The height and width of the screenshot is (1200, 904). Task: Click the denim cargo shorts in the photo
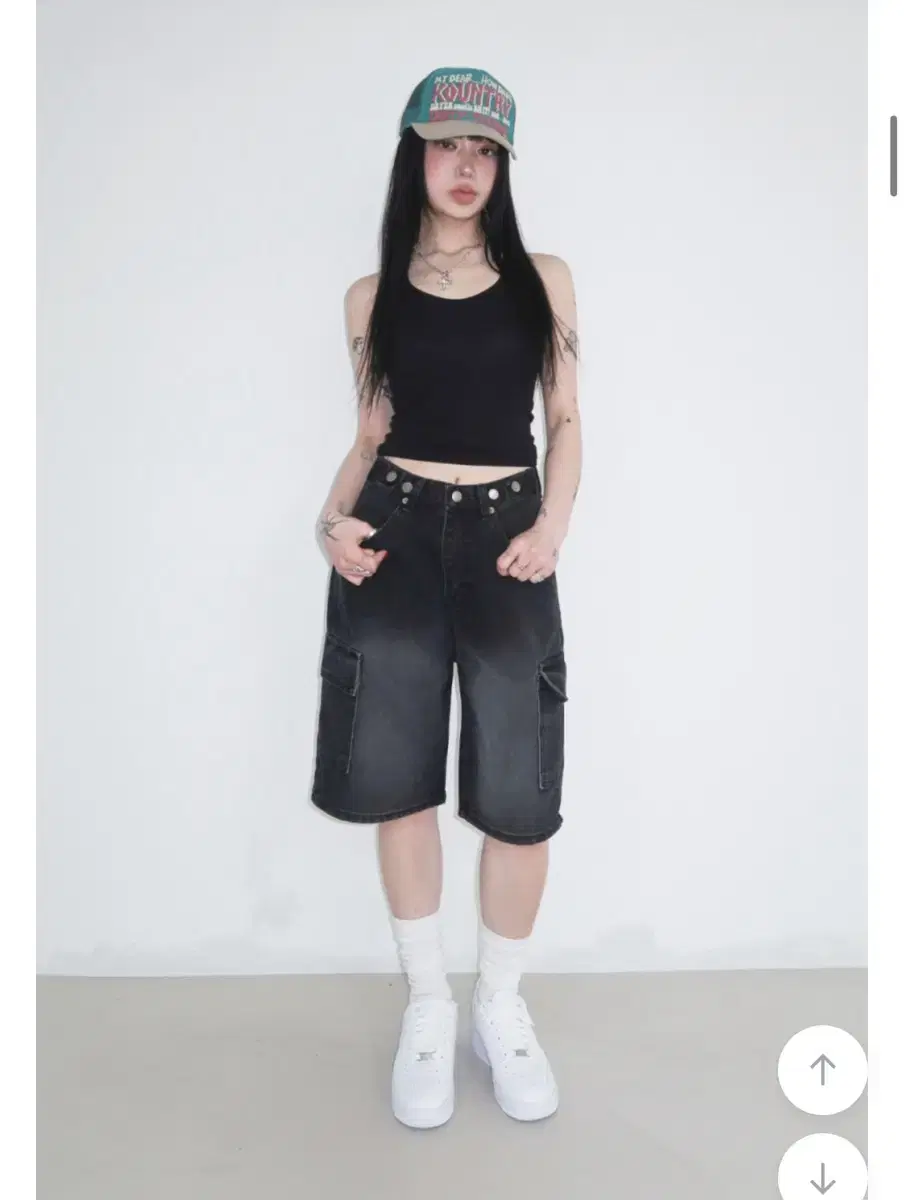click(x=450, y=650)
